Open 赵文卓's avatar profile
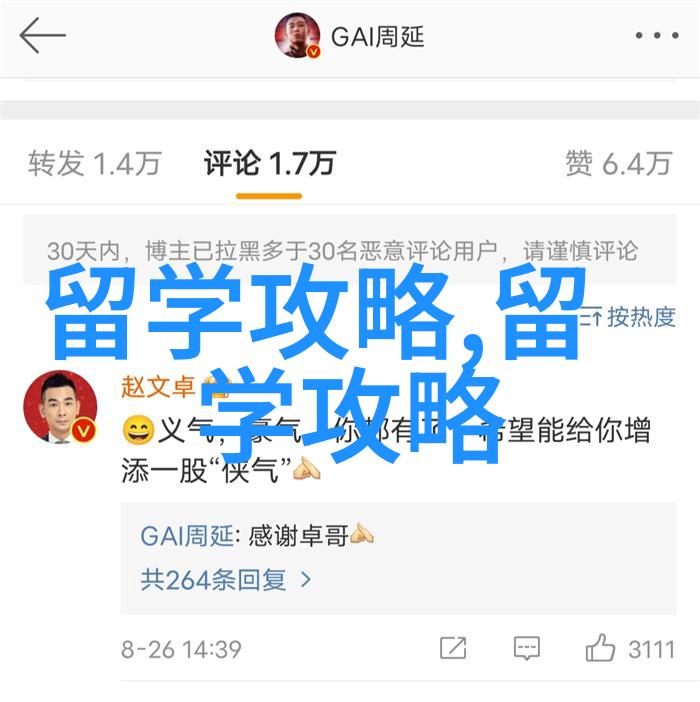The height and width of the screenshot is (702, 700). pos(60,407)
